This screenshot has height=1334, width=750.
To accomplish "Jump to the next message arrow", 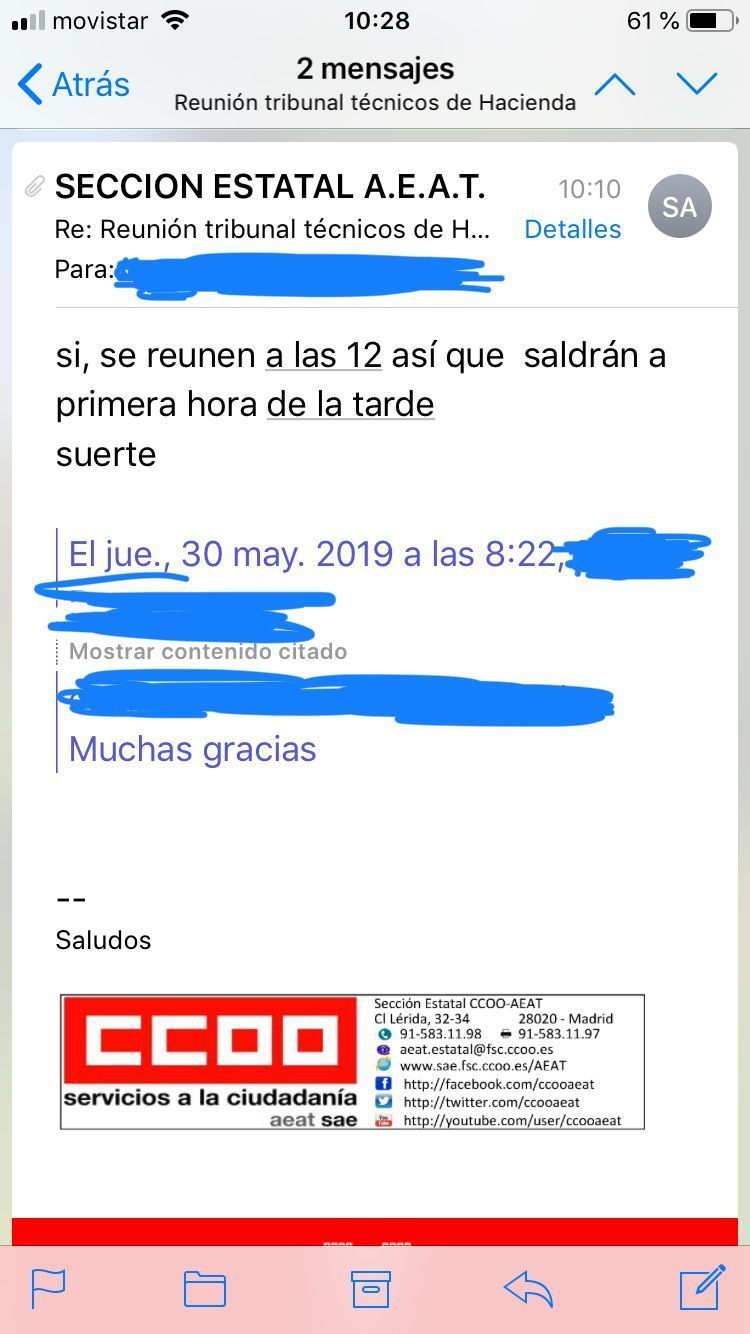I will click(x=697, y=85).
